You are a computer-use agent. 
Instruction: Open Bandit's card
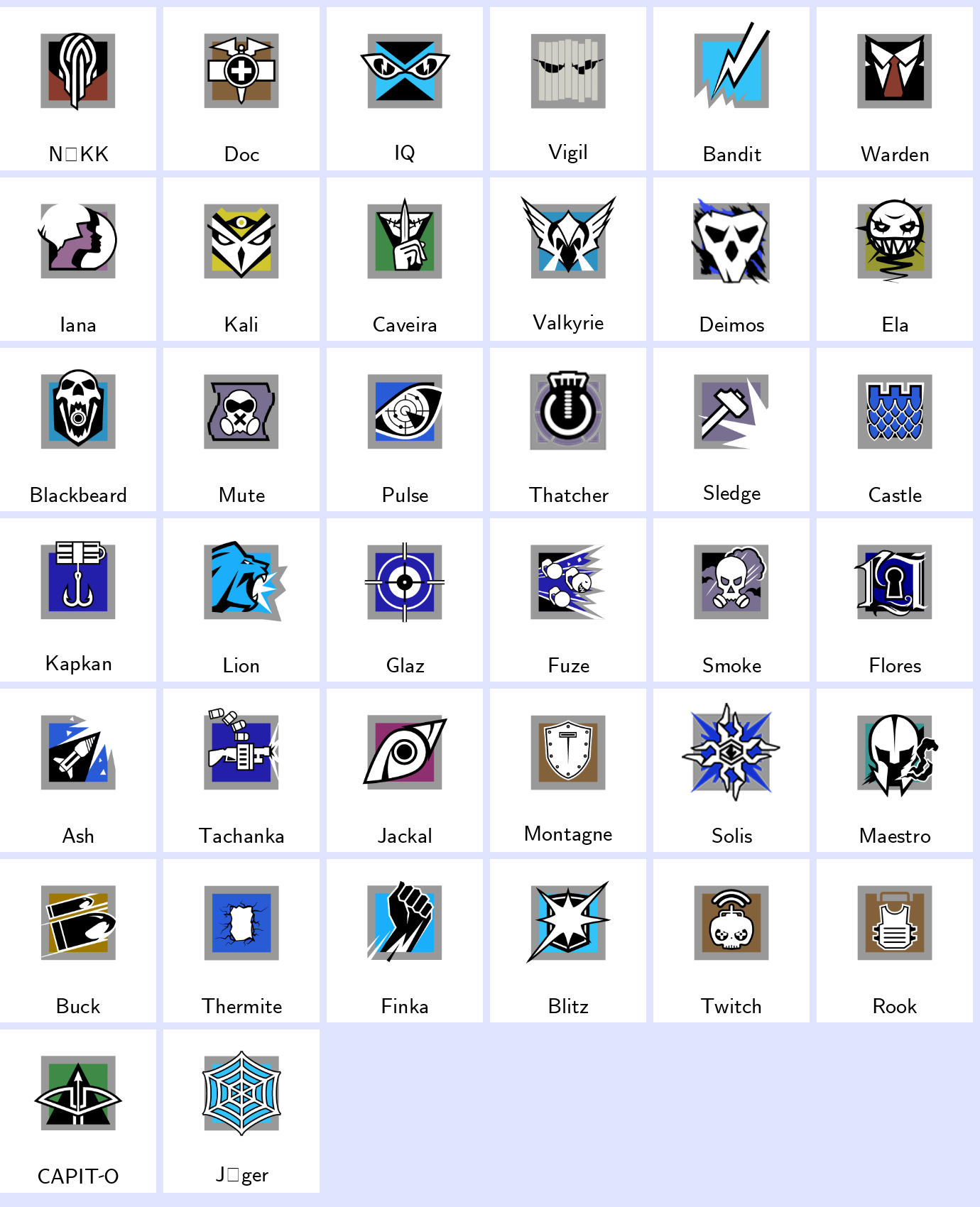pyautogui.click(x=731, y=89)
